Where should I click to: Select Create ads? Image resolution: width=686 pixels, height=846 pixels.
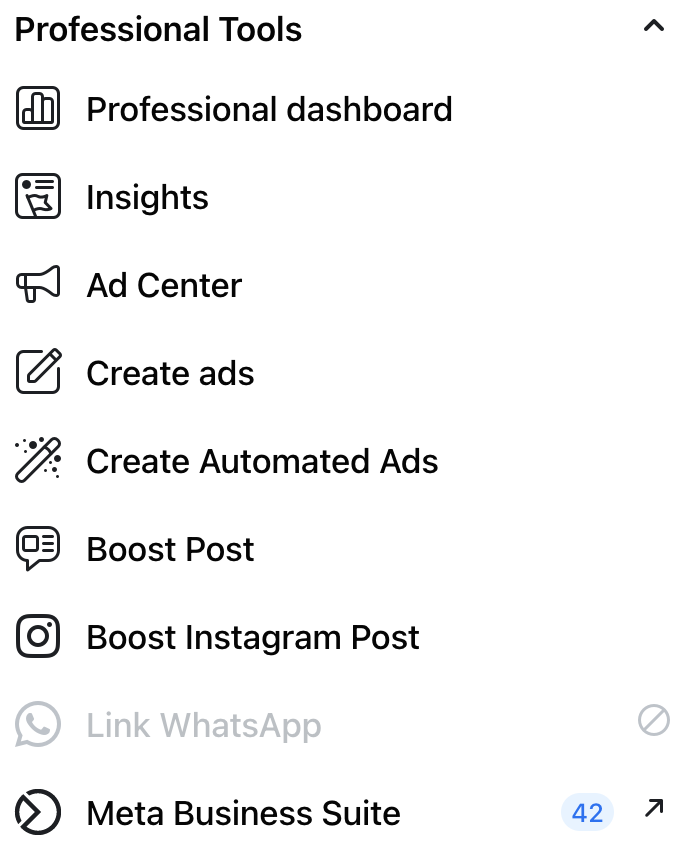coord(170,373)
